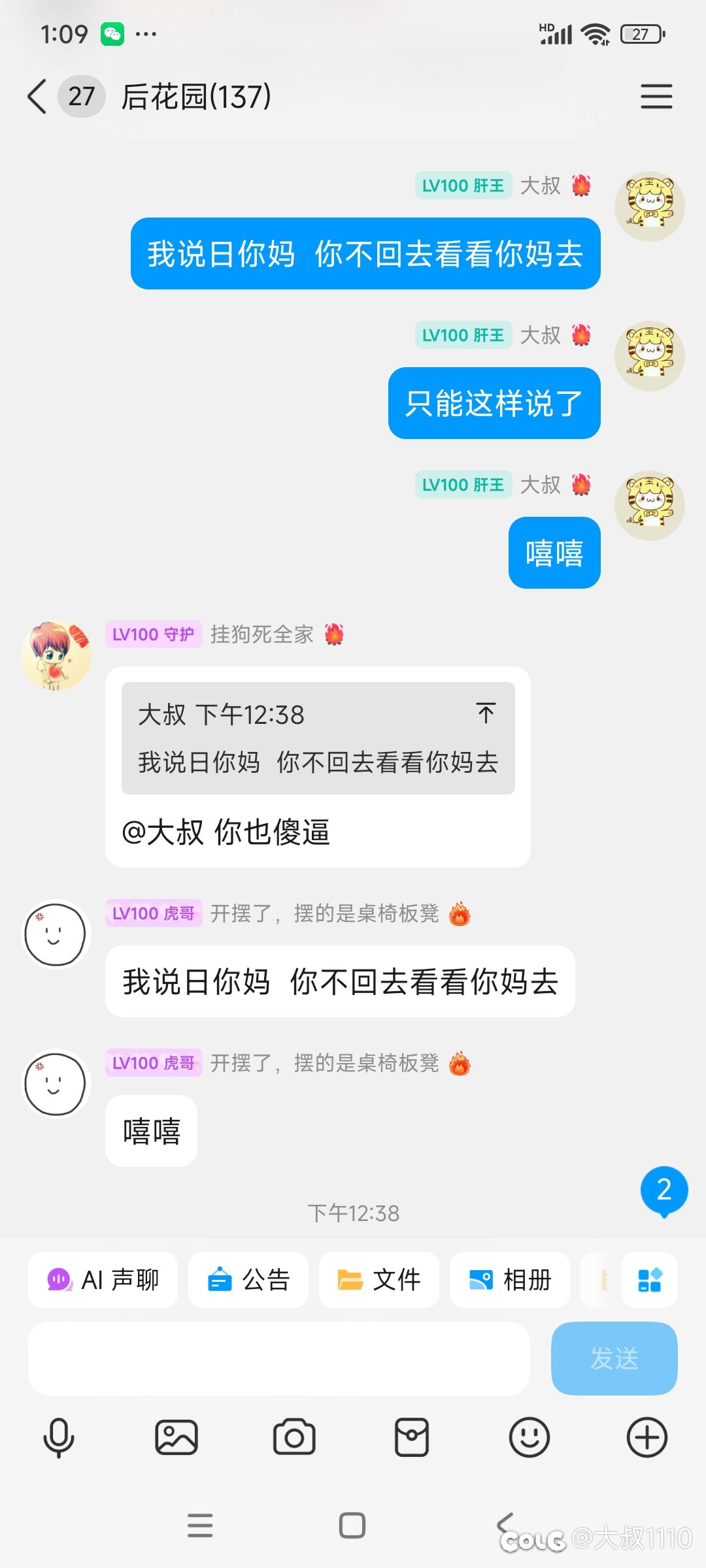Screen dimensions: 706x1568
Task: Open the image gallery picker
Action: pyautogui.click(x=176, y=1438)
